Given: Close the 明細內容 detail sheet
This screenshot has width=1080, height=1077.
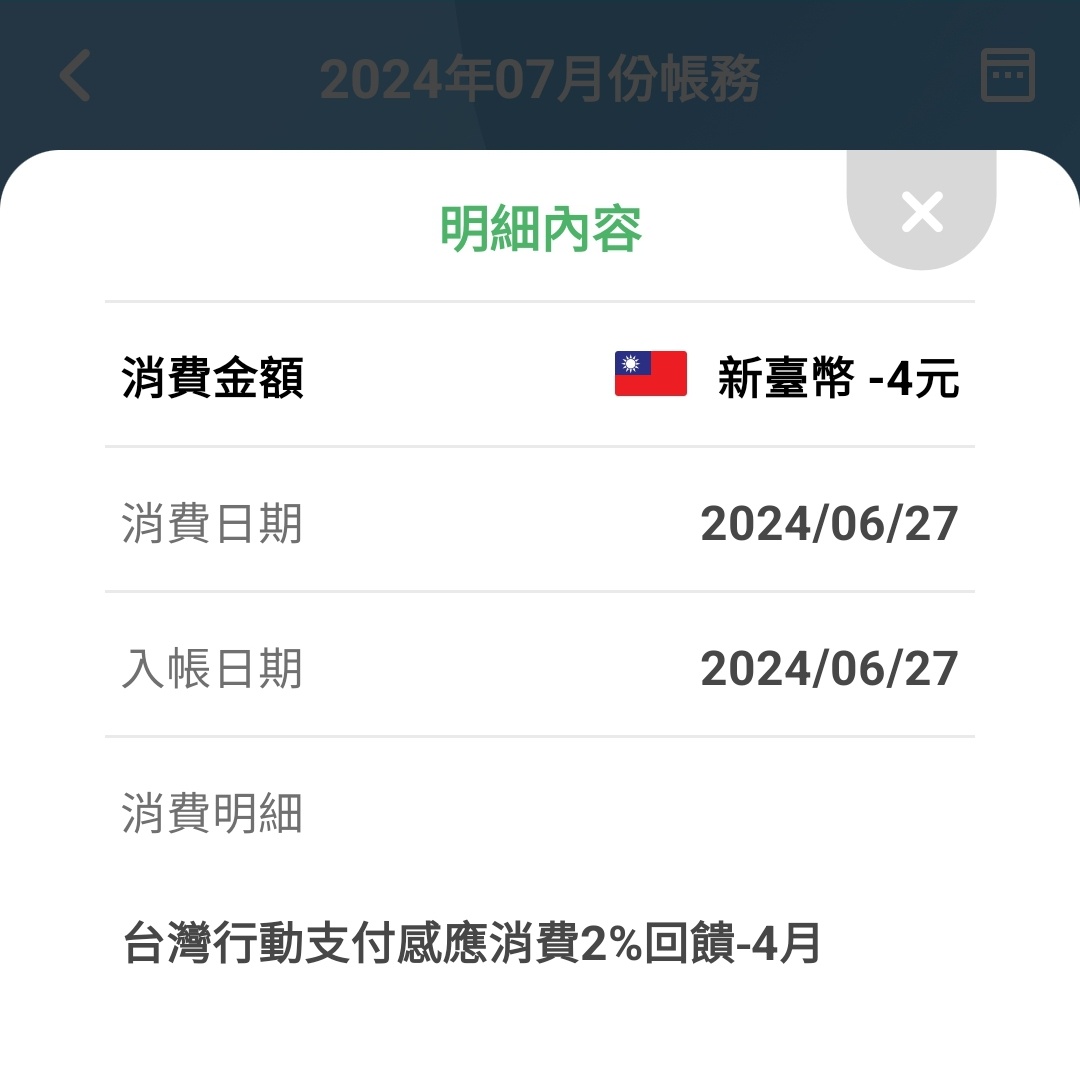Looking at the screenshot, I should click(921, 212).
